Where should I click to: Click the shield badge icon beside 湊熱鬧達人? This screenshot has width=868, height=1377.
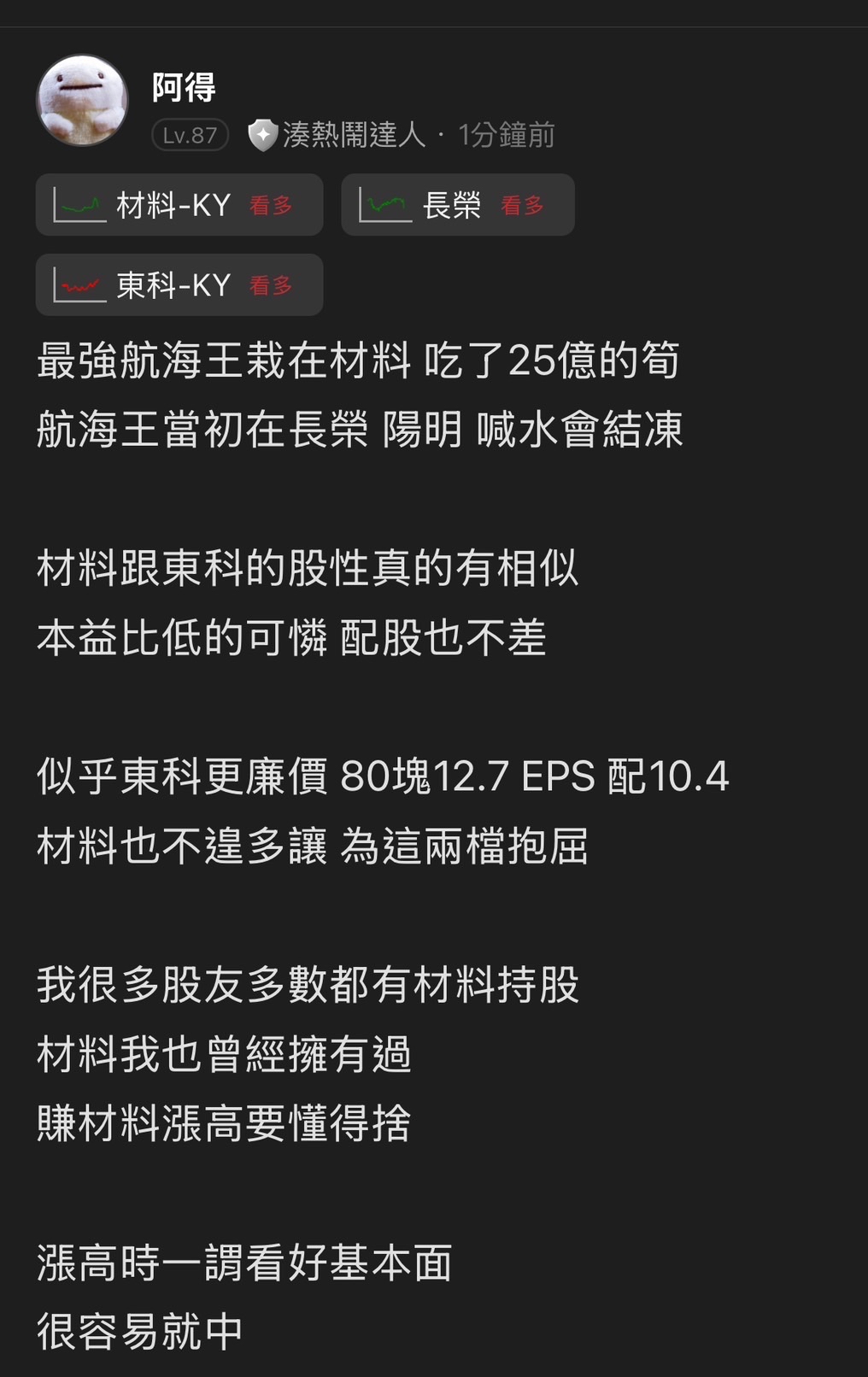tap(262, 133)
